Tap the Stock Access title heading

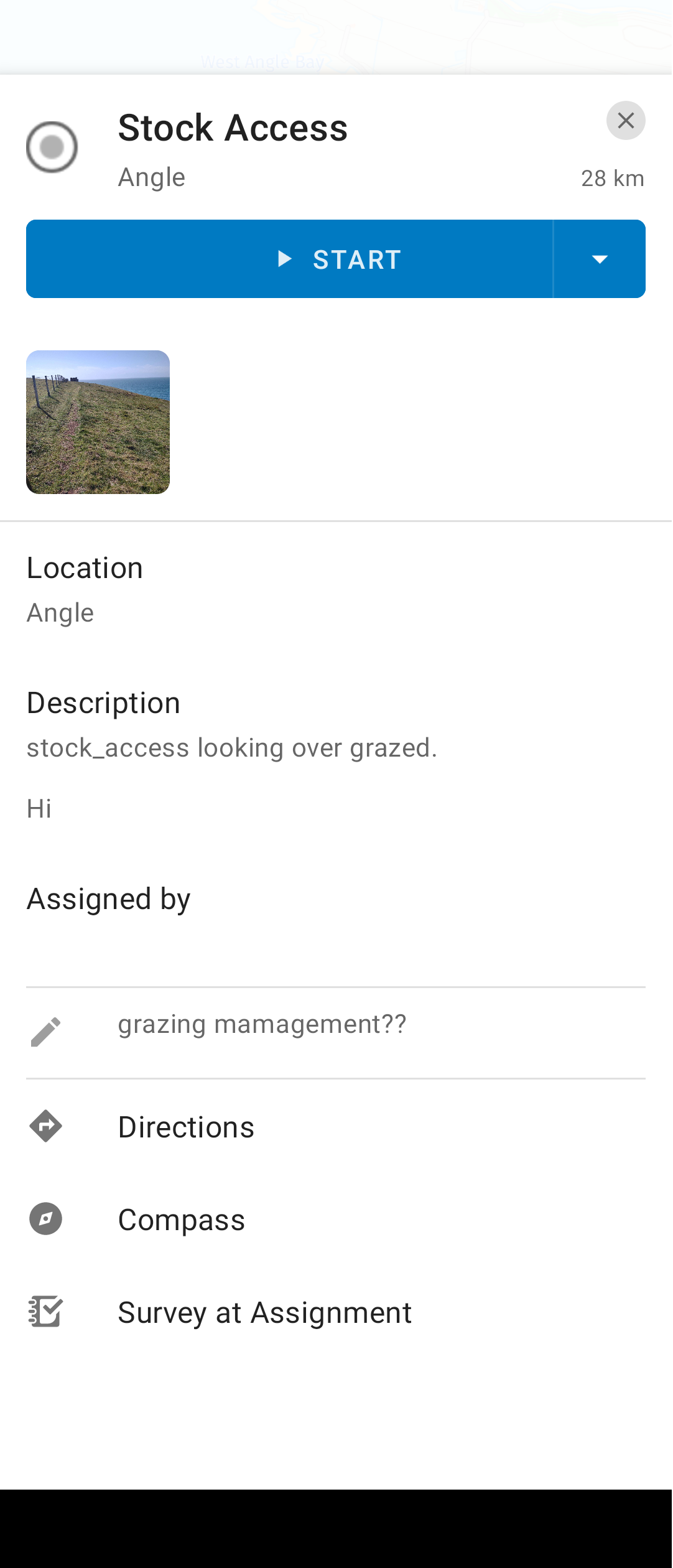click(233, 128)
